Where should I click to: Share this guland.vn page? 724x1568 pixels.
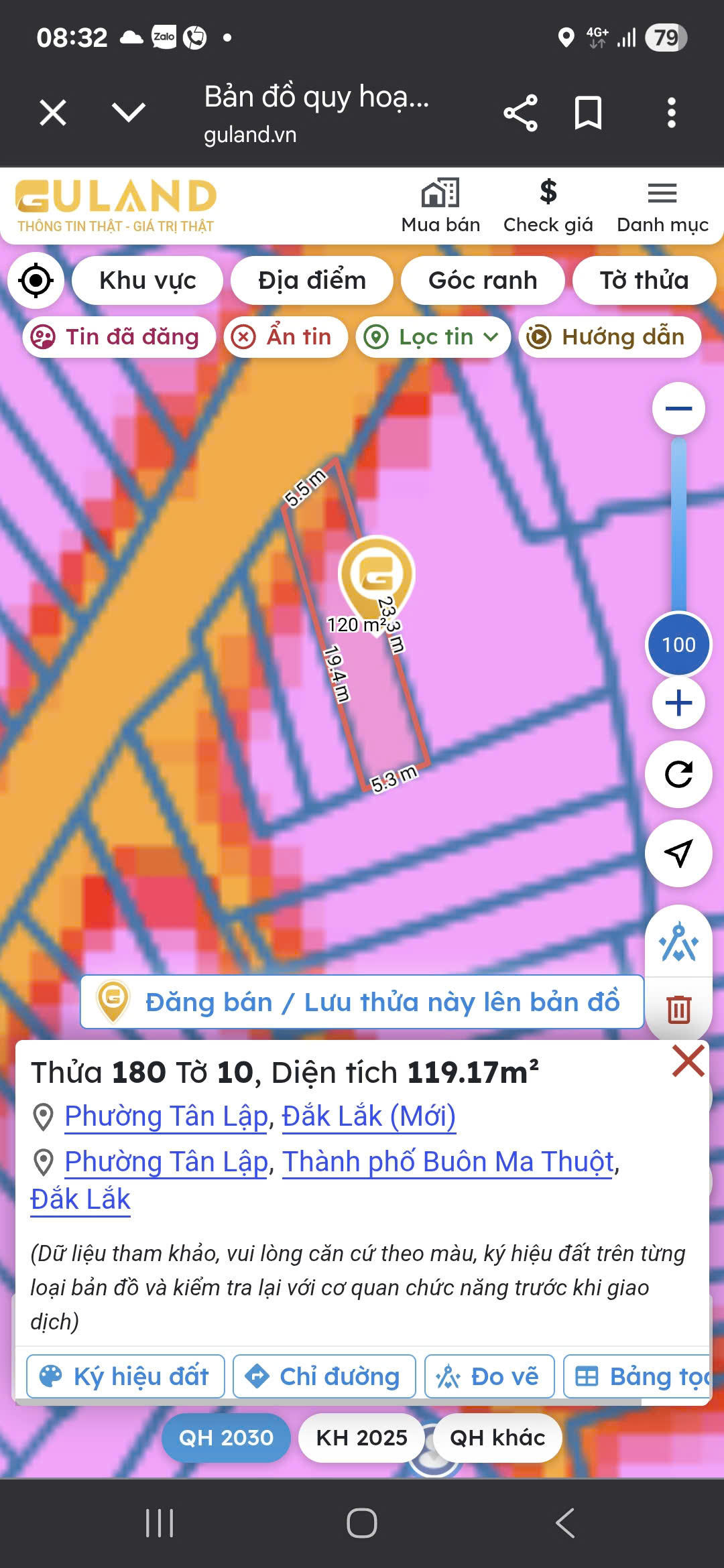click(x=521, y=113)
